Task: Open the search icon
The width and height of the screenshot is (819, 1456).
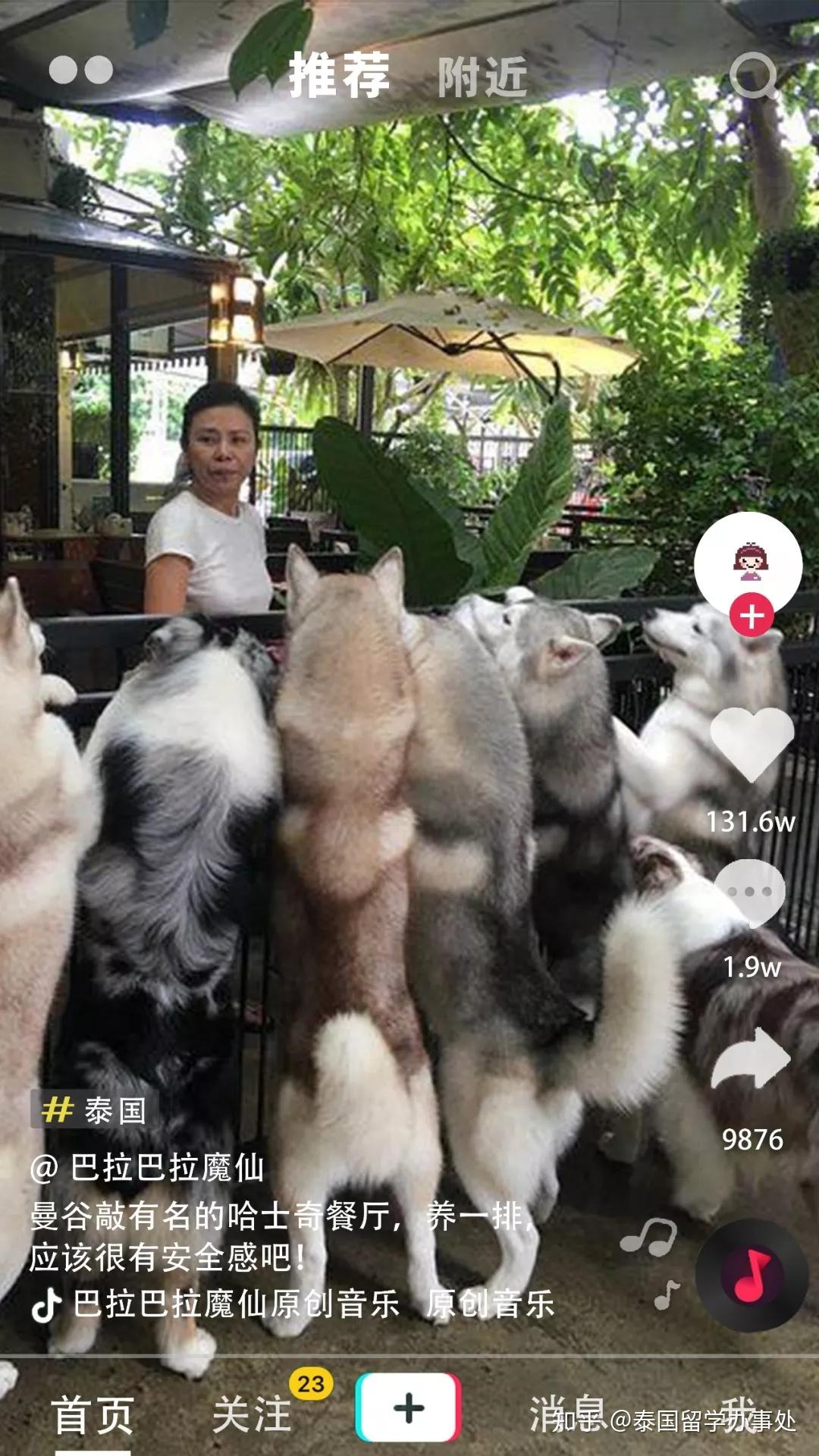Action: coord(753,75)
